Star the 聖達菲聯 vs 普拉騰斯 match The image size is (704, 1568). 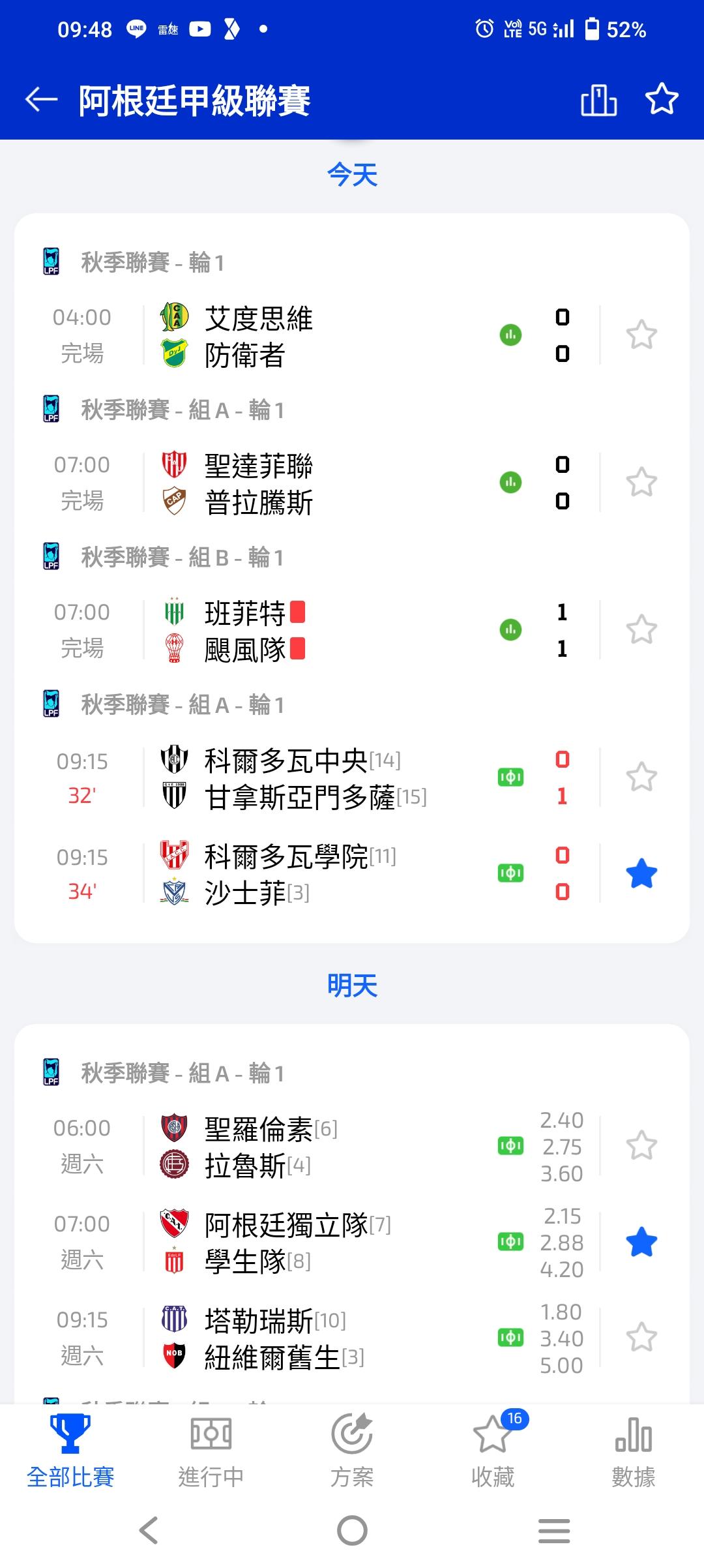(x=641, y=483)
